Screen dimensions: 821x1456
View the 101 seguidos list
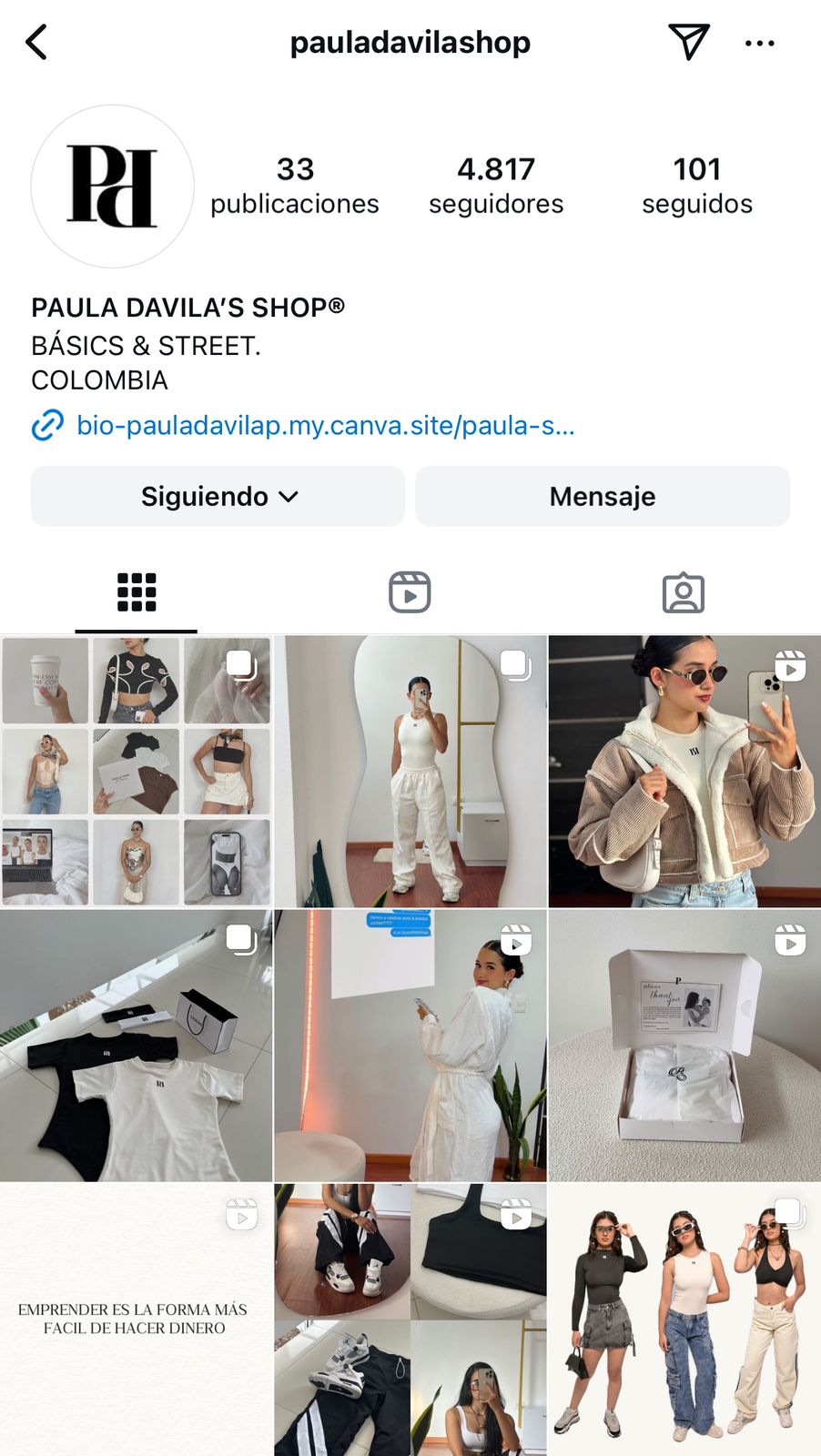(x=697, y=186)
